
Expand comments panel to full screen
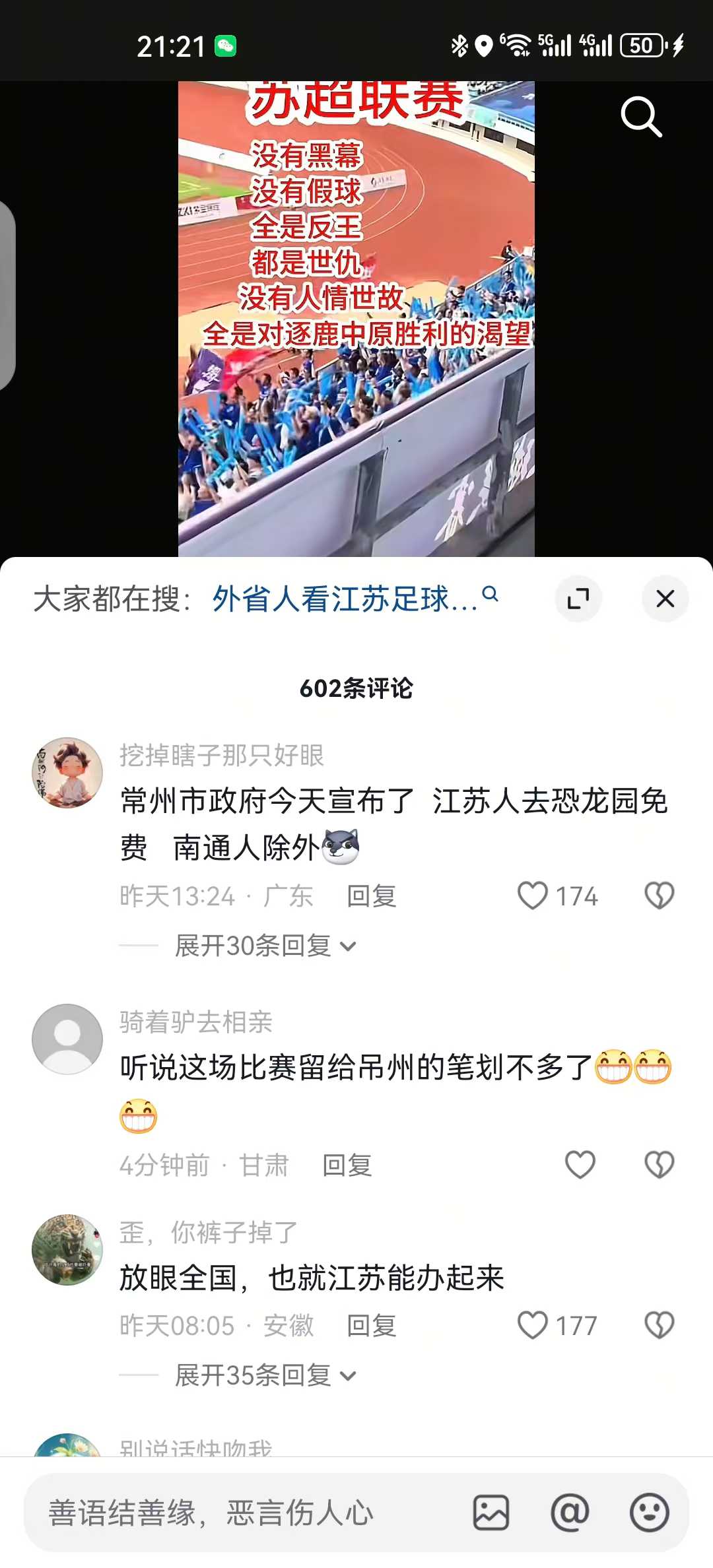[x=578, y=599]
